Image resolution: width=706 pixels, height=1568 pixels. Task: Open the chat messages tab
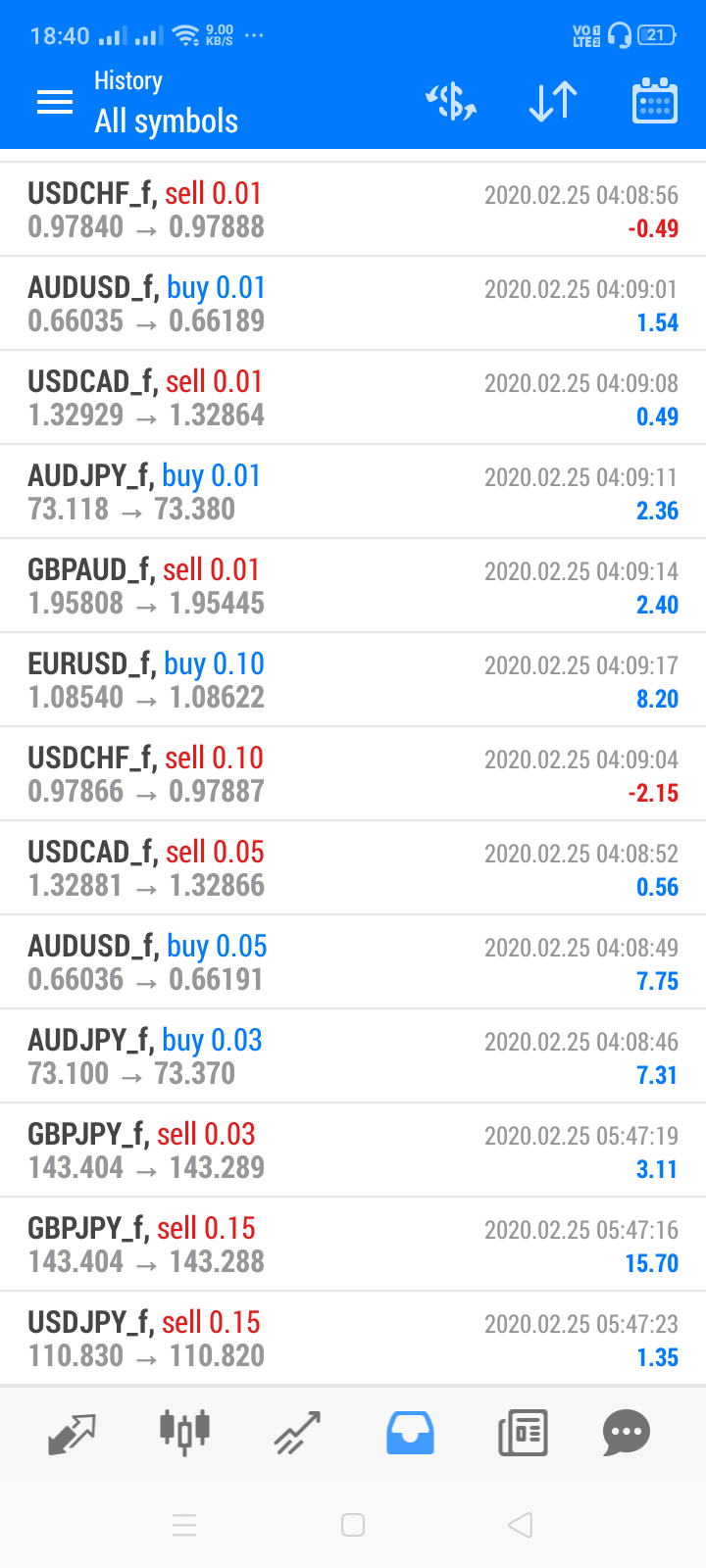tap(627, 1433)
